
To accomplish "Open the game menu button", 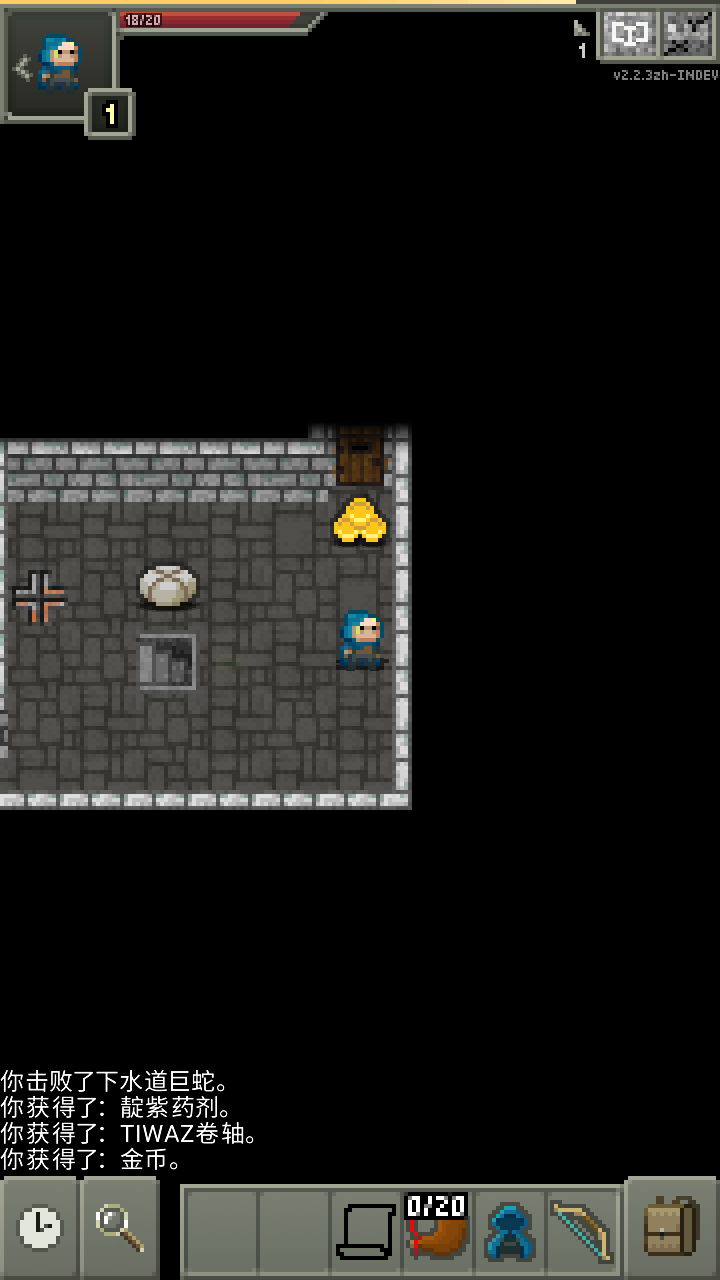I will (x=690, y=35).
